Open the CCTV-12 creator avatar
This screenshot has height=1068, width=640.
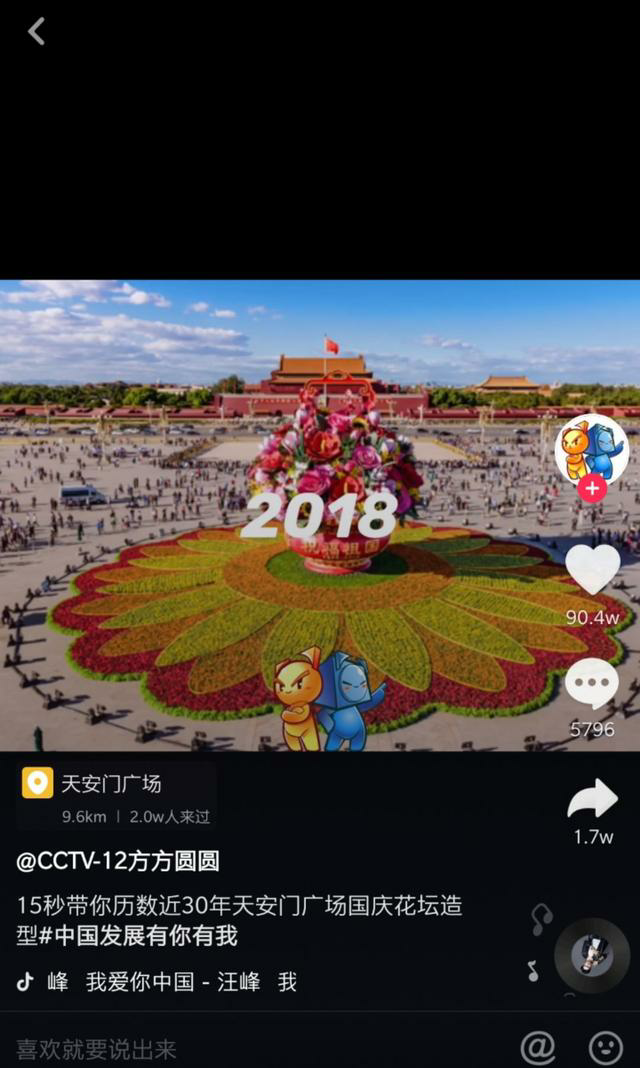[592, 450]
